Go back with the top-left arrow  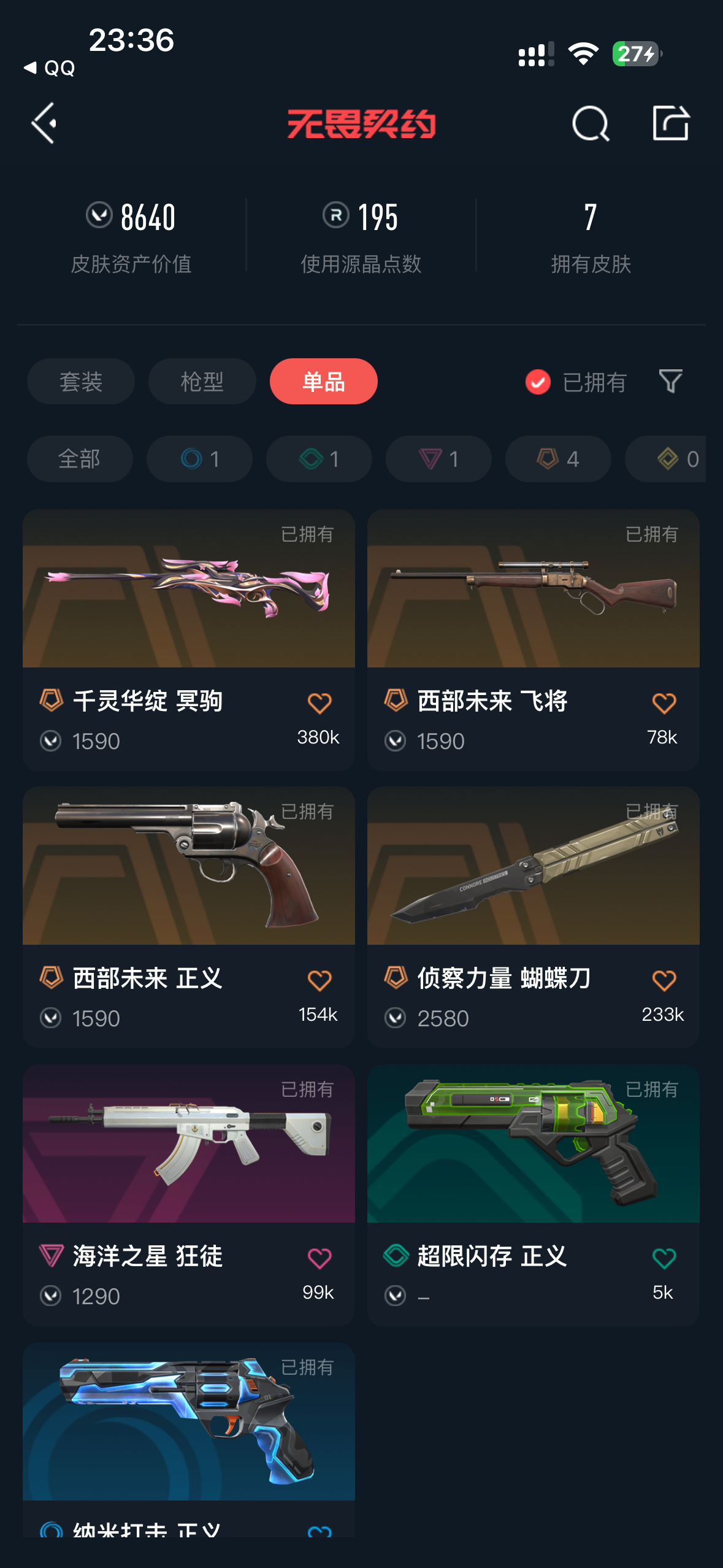[44, 123]
